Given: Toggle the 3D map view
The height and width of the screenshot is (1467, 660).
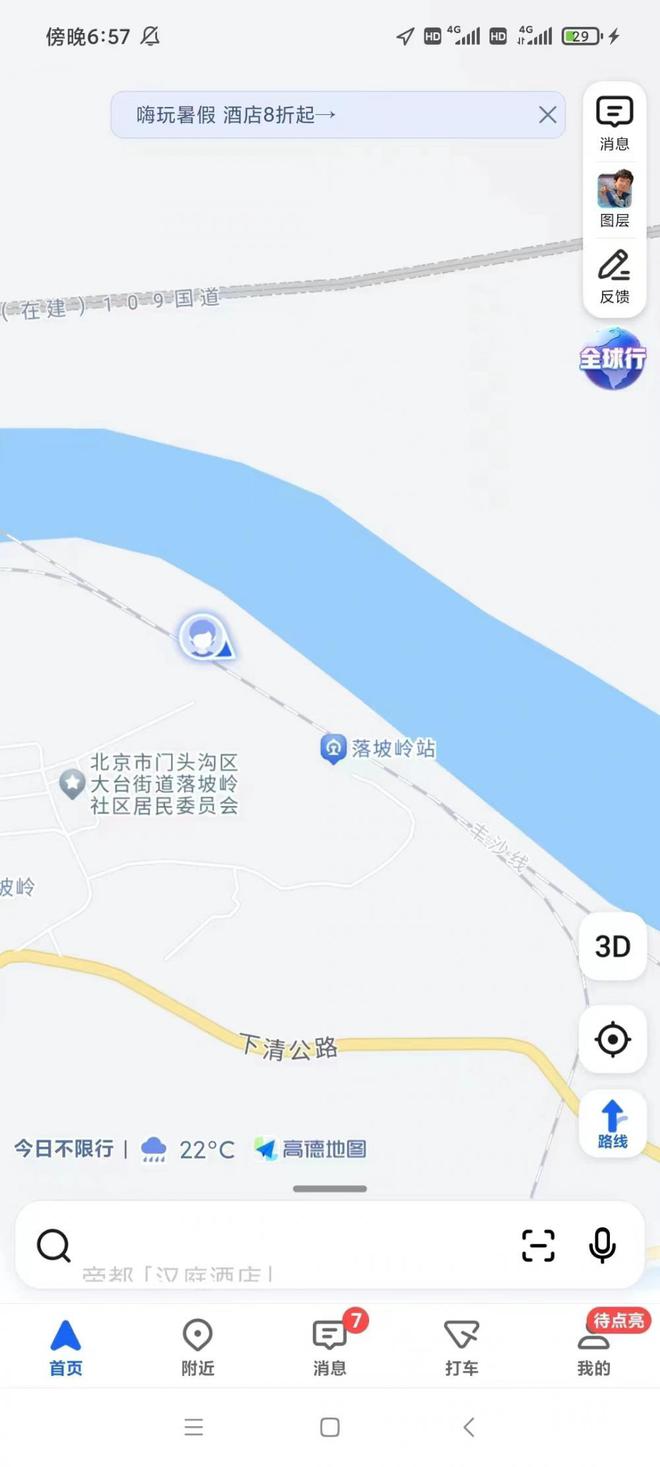Looking at the screenshot, I should pyautogui.click(x=612, y=946).
